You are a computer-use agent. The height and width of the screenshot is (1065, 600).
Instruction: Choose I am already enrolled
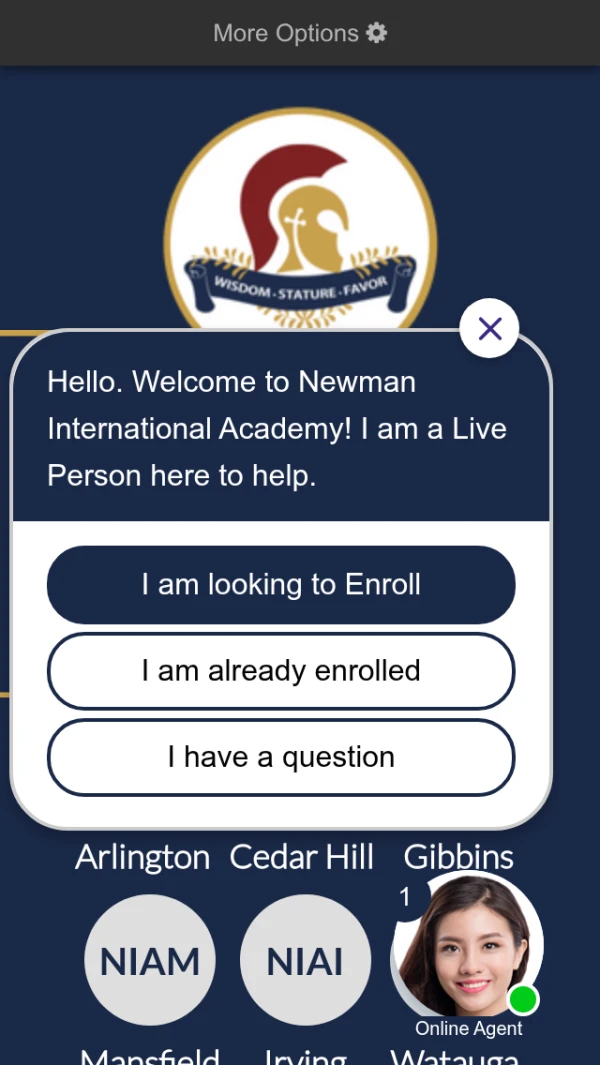click(281, 671)
